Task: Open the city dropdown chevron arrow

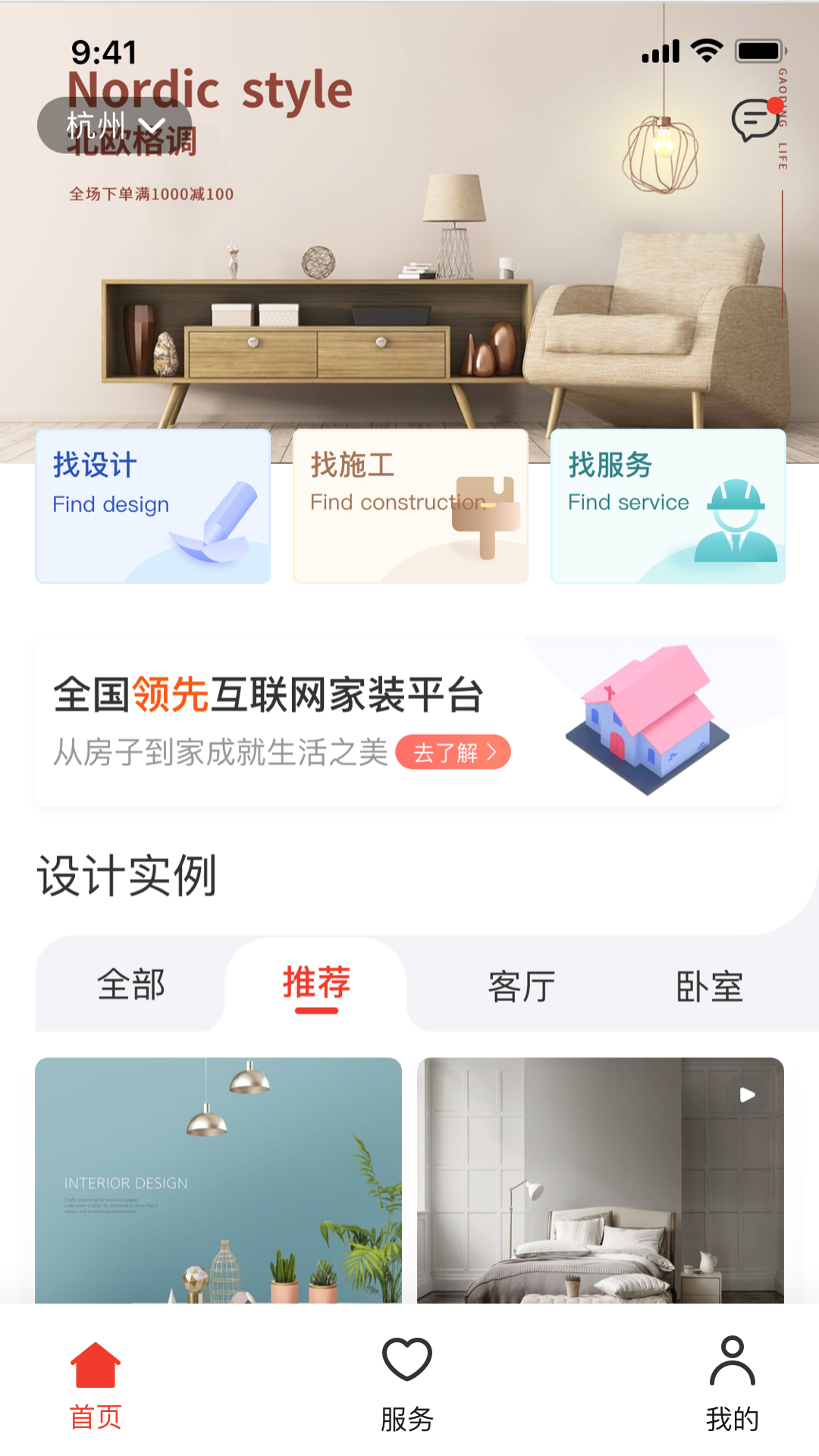Action: tap(152, 125)
